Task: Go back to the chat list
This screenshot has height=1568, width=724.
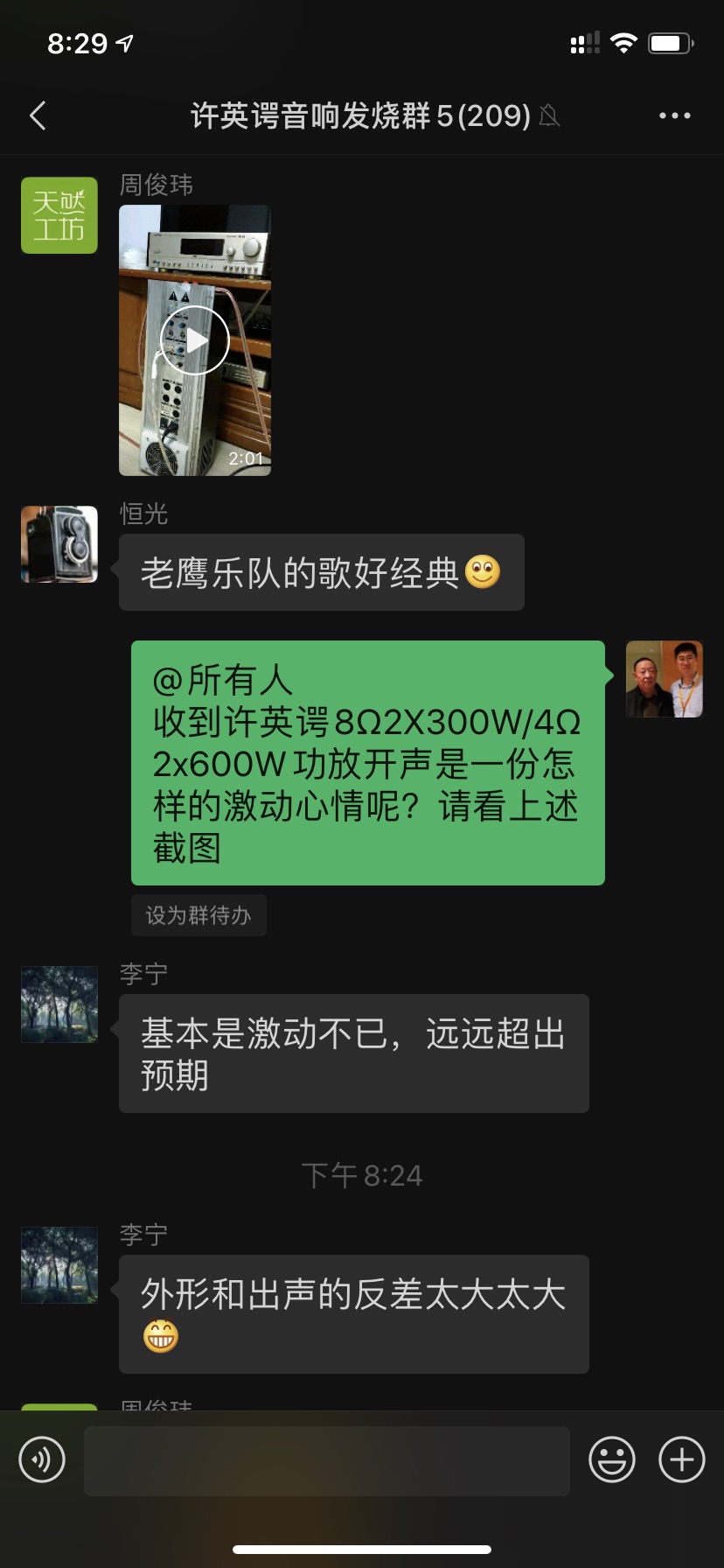Action: (x=38, y=115)
